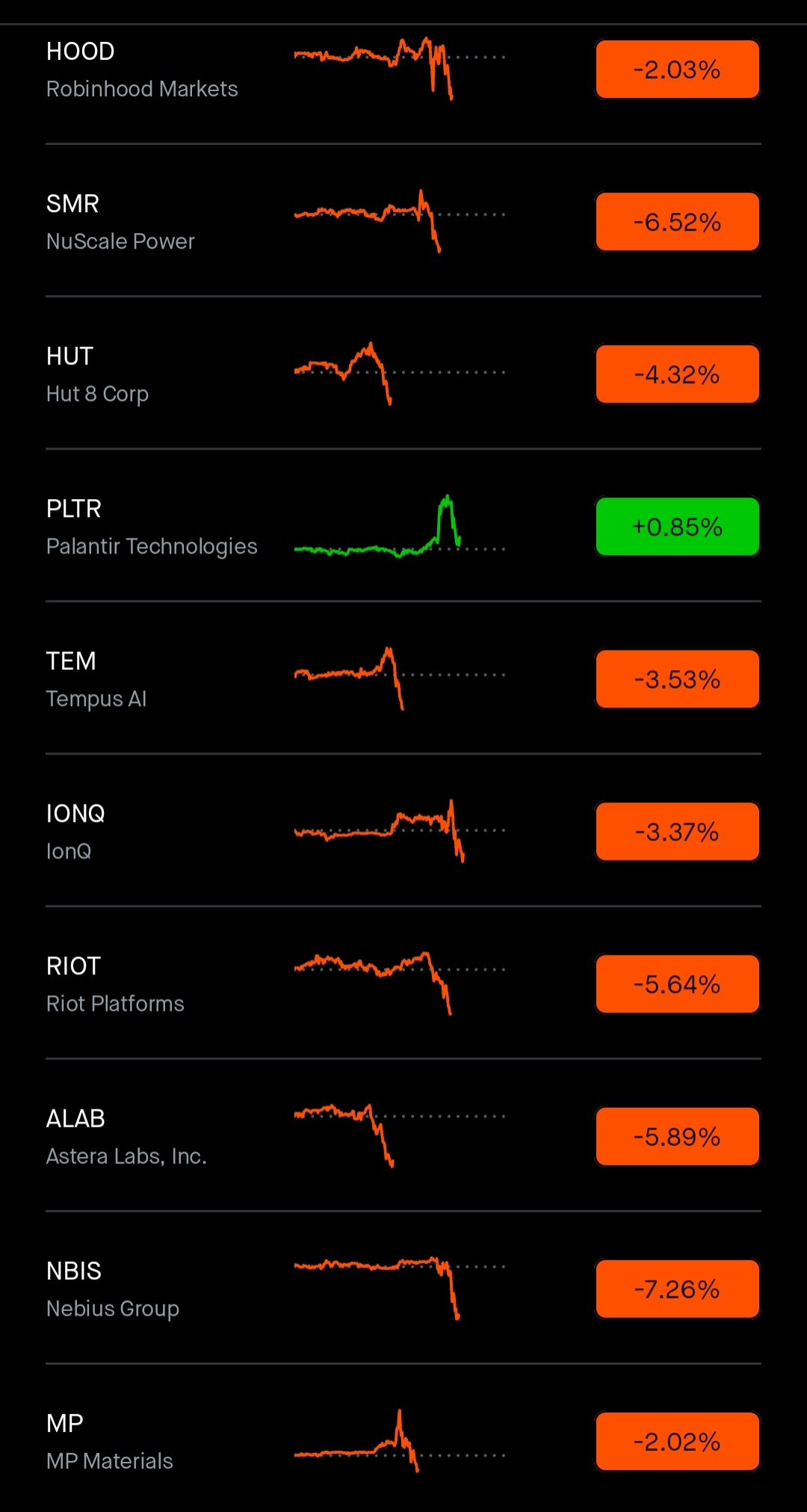
Task: Toggle the green +0.85% button for PLTR
Action: coord(677,527)
